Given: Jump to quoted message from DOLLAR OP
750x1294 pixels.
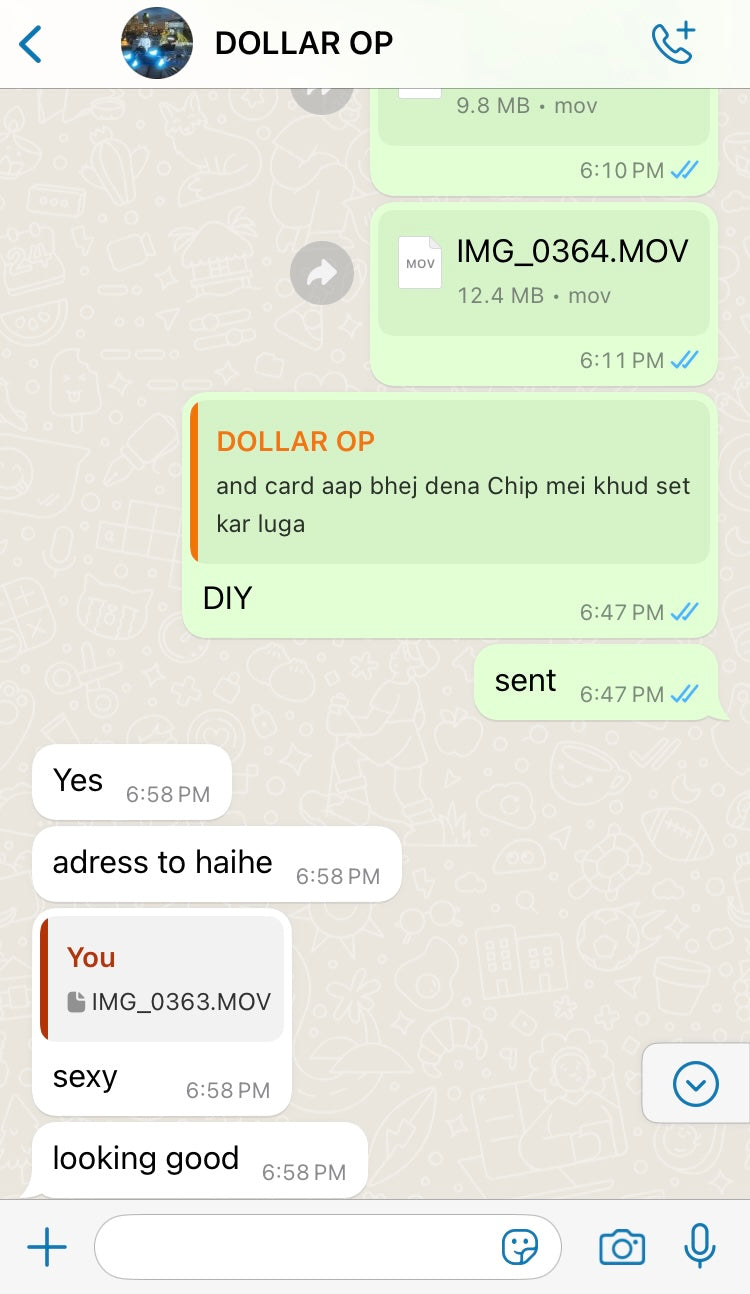Looking at the screenshot, I should pos(452,482).
